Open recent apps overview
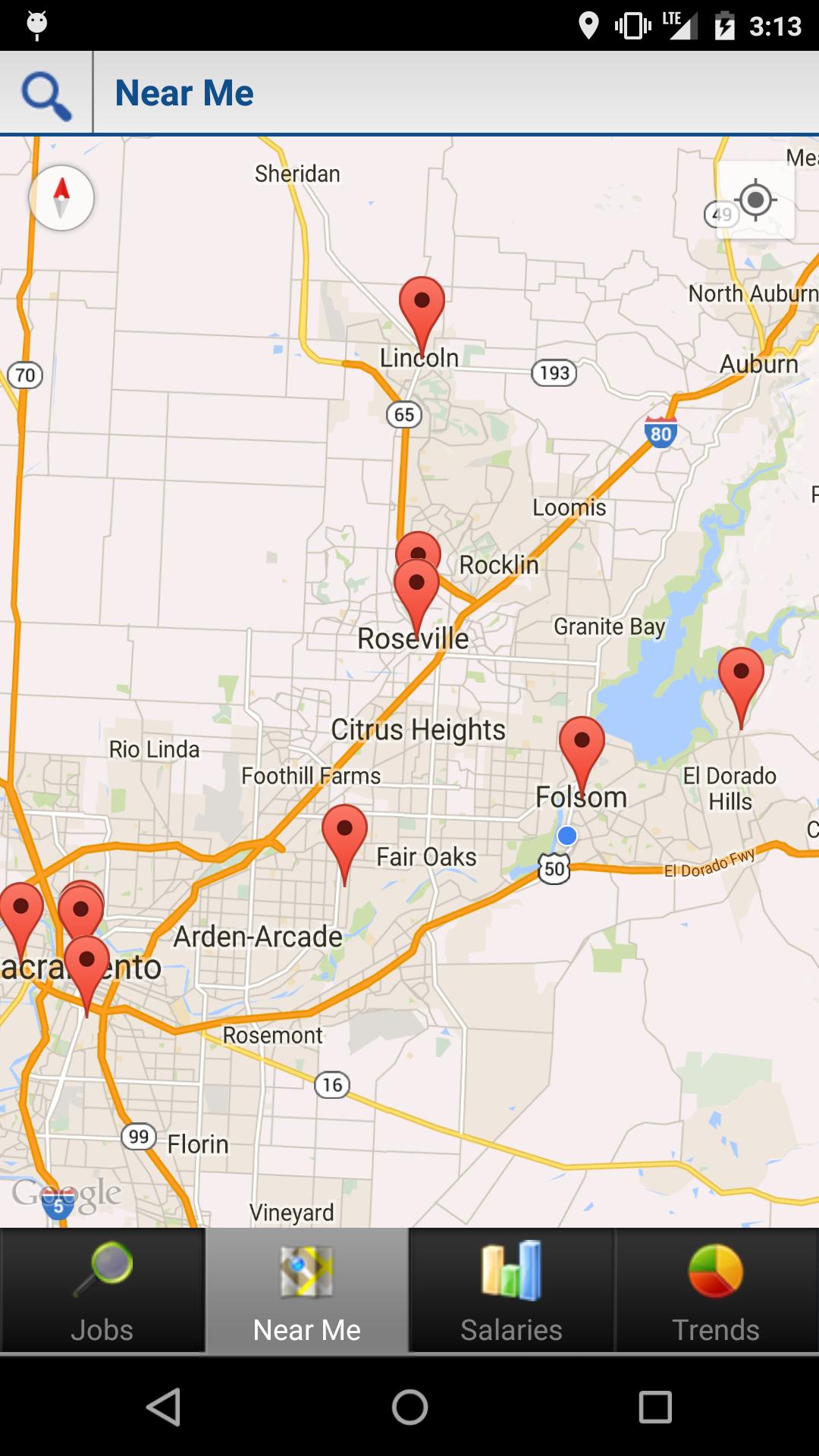This screenshot has width=819, height=1456. pos(655,1407)
